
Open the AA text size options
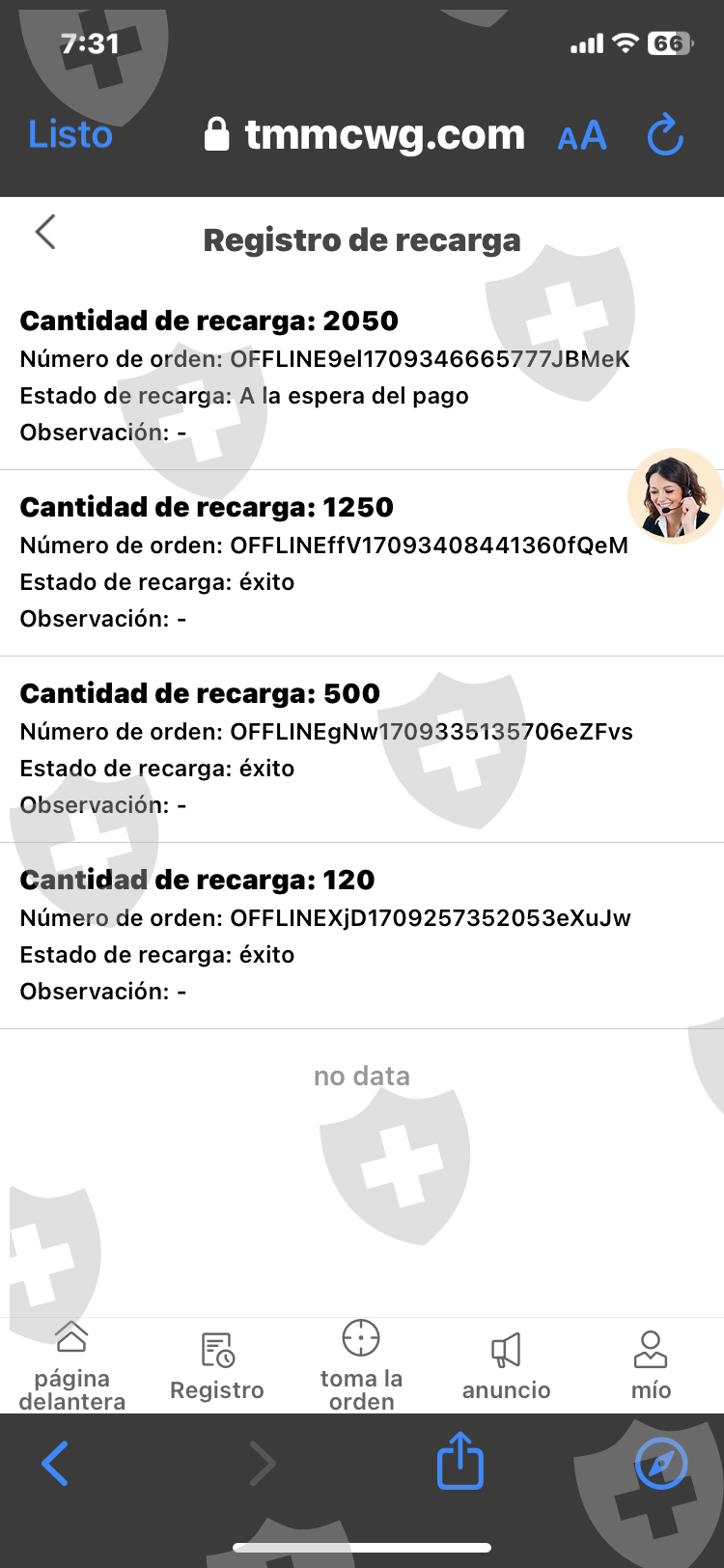pos(582,136)
